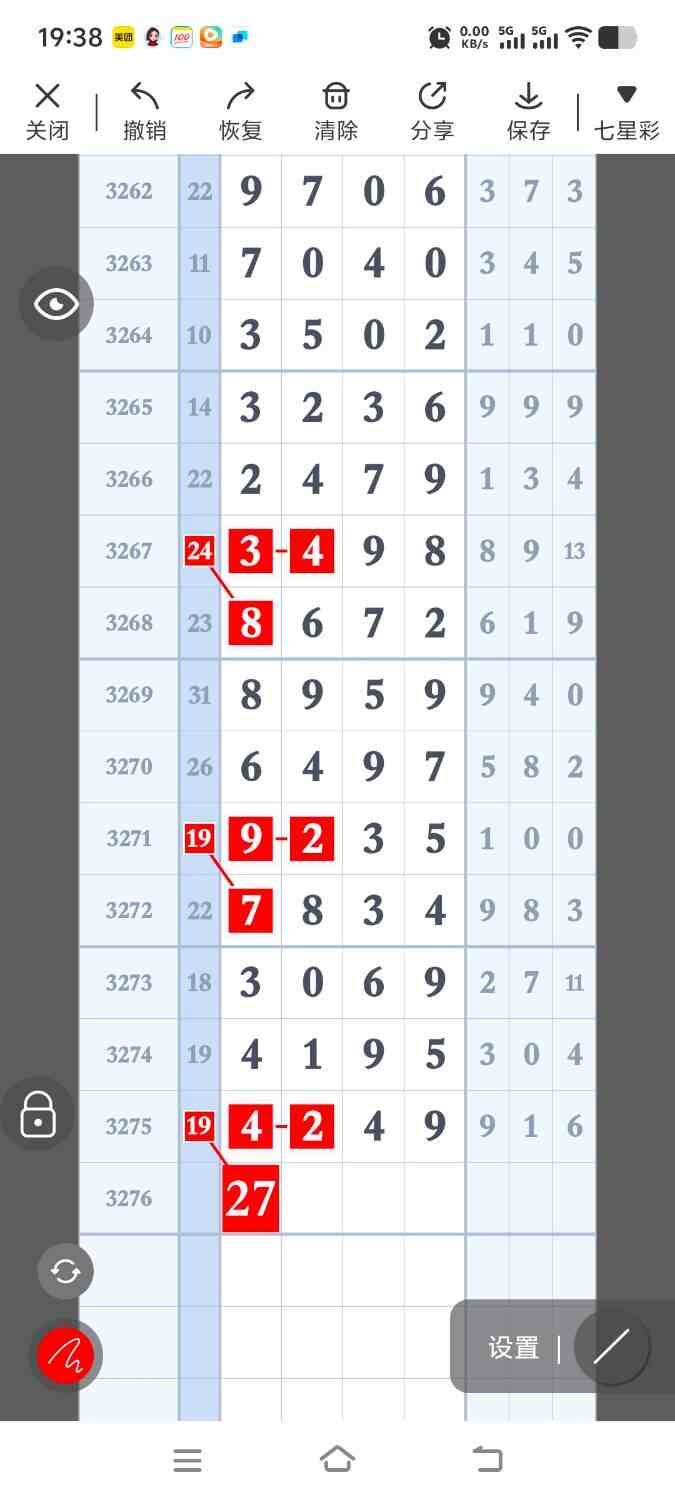The image size is (675, 1500).
Task: Toggle marks visibility with the eye icon
Action: point(56,304)
